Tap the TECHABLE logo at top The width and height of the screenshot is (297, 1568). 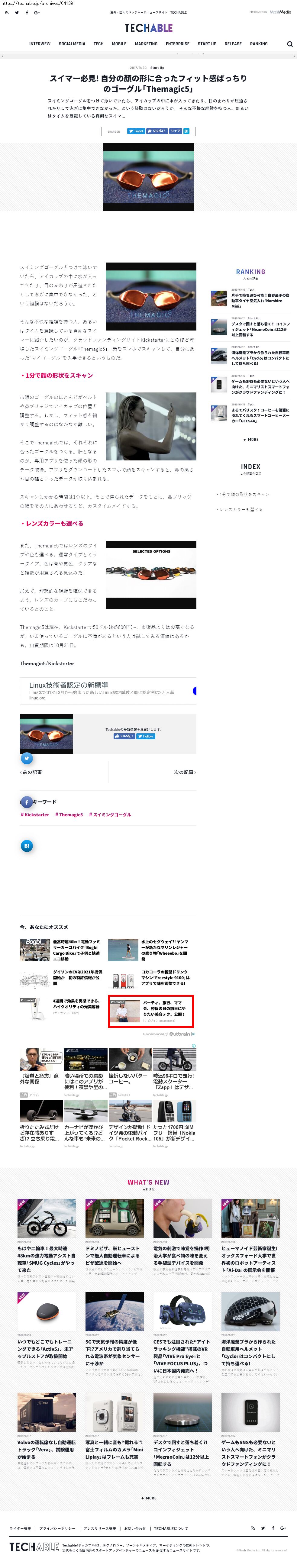149,28
